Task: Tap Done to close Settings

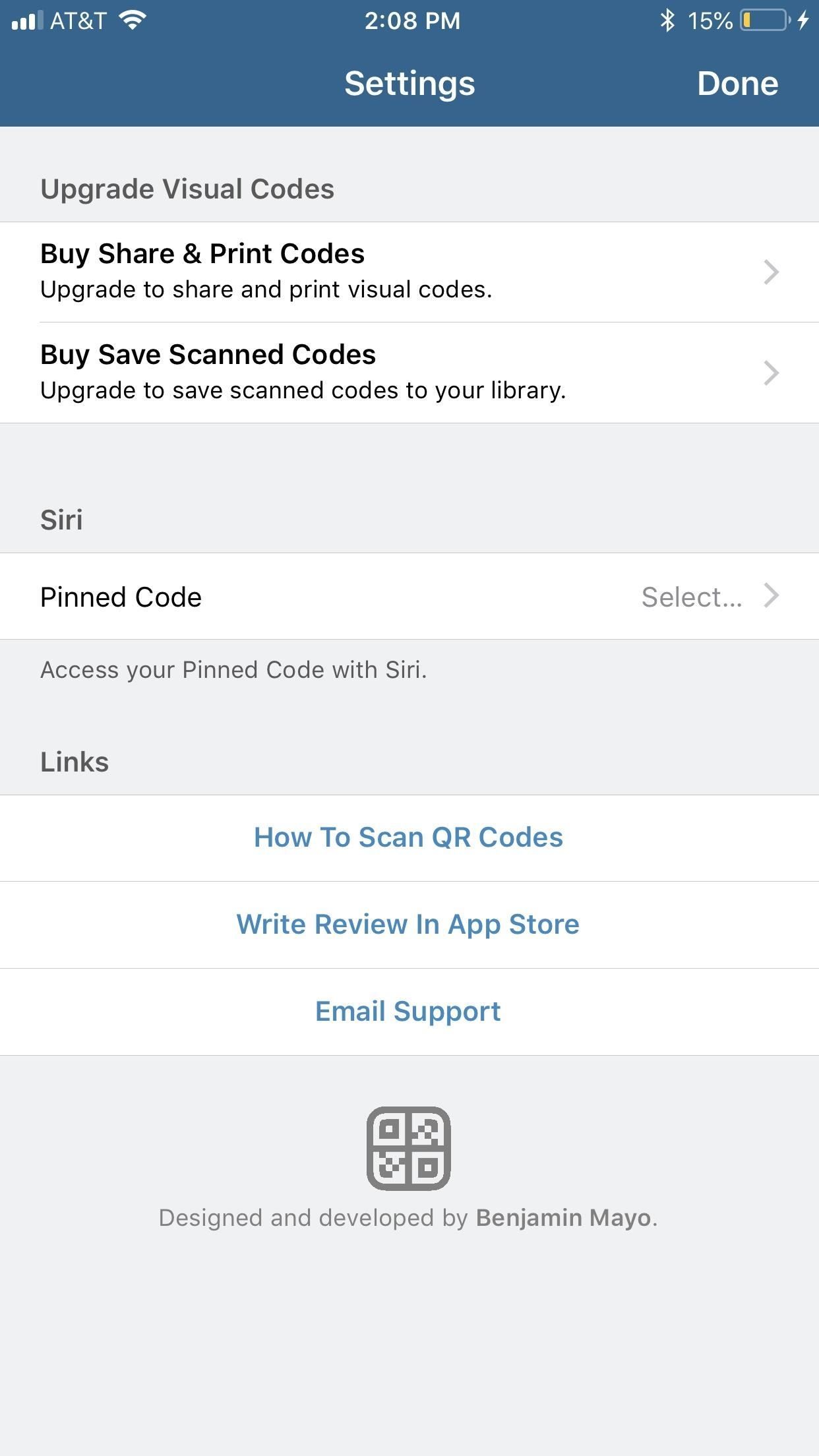Action: [737, 84]
